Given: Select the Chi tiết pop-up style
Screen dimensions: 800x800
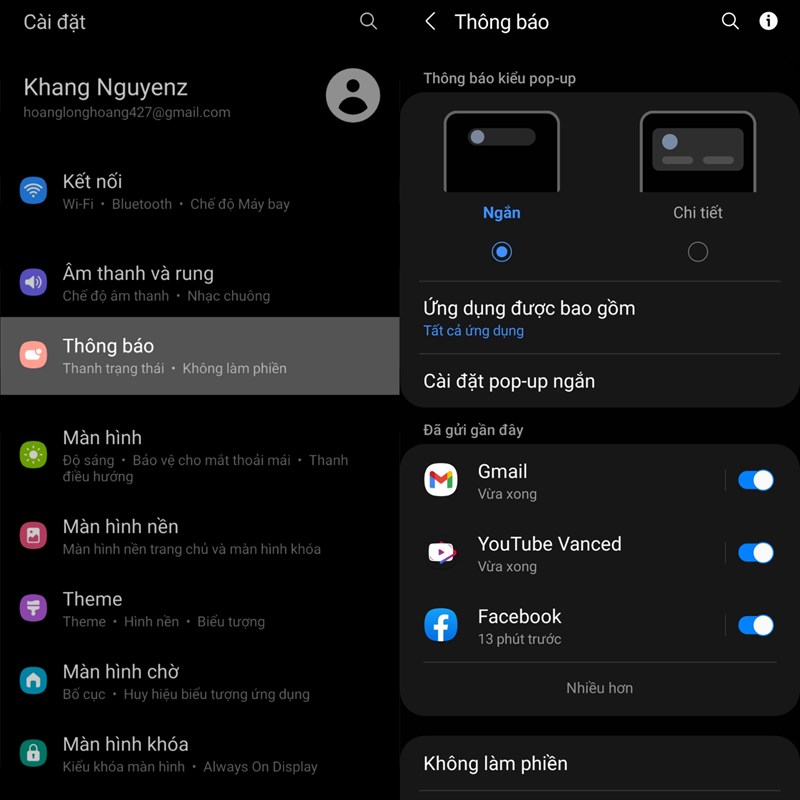Looking at the screenshot, I should 698,252.
